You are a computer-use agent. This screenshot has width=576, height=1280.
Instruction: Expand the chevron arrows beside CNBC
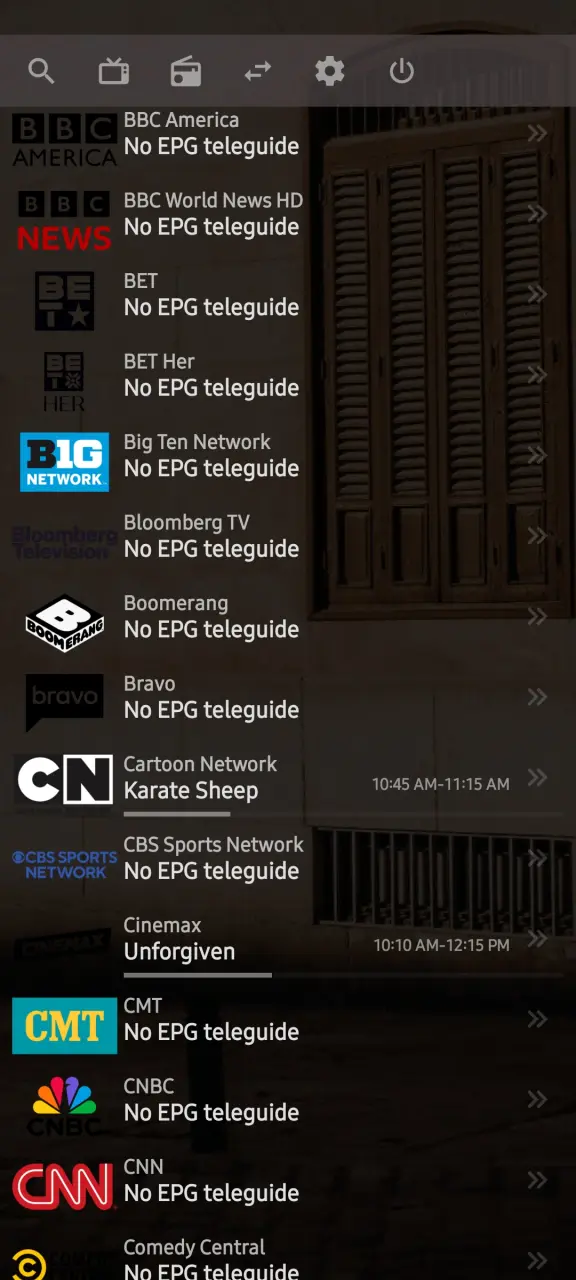point(538,1100)
